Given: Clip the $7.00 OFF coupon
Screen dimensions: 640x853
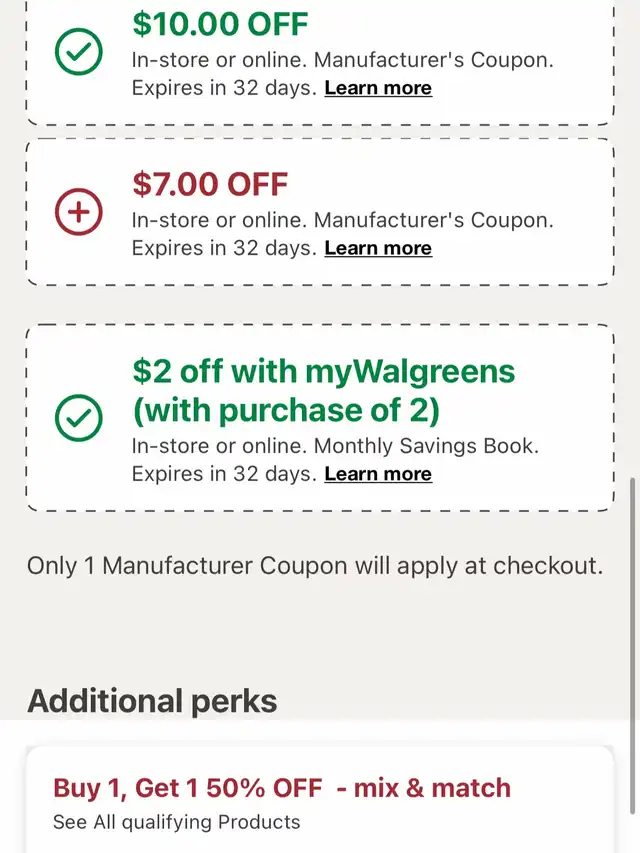Looking at the screenshot, I should pos(78,212).
